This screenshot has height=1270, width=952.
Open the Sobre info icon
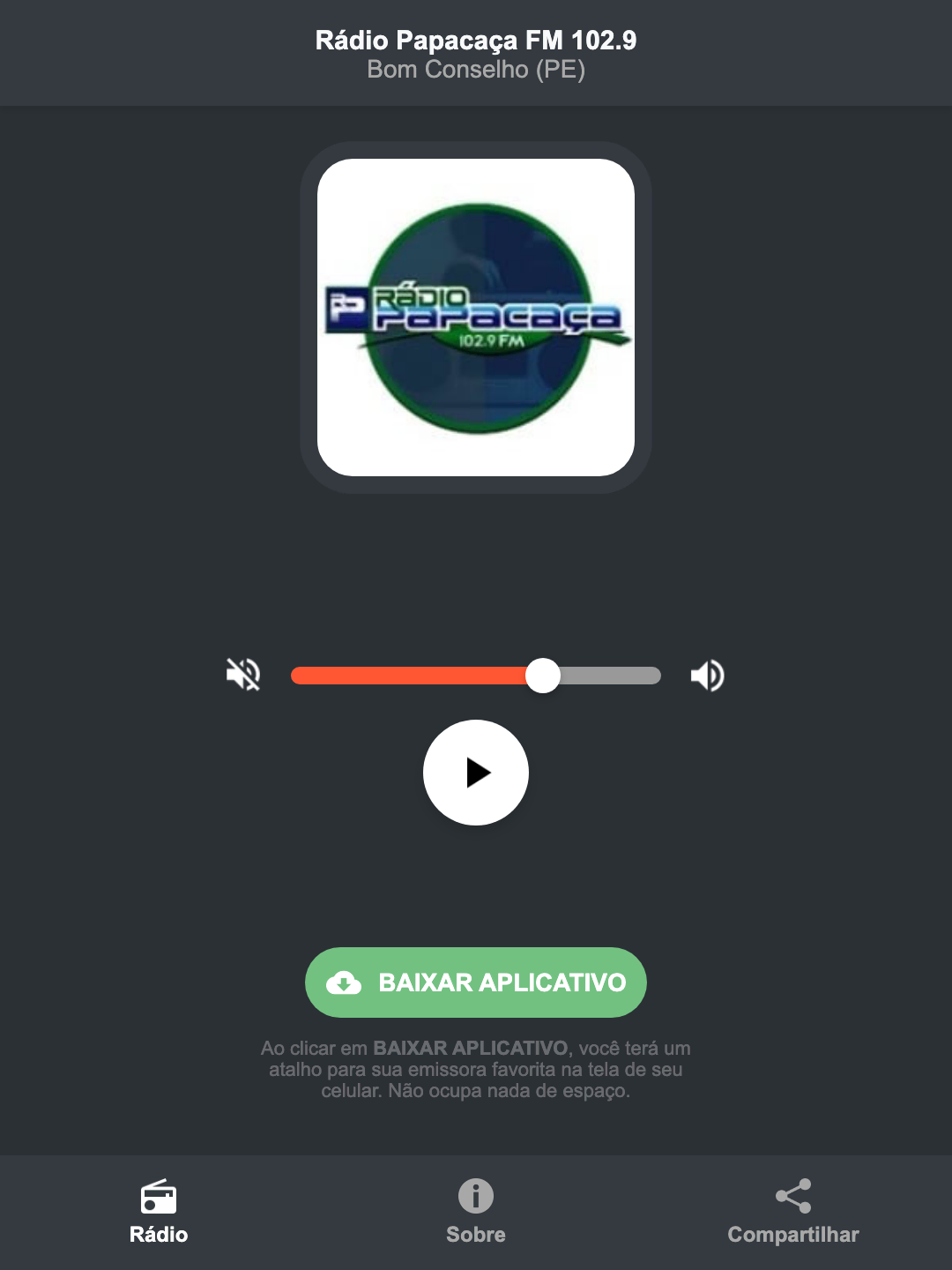(x=475, y=1198)
